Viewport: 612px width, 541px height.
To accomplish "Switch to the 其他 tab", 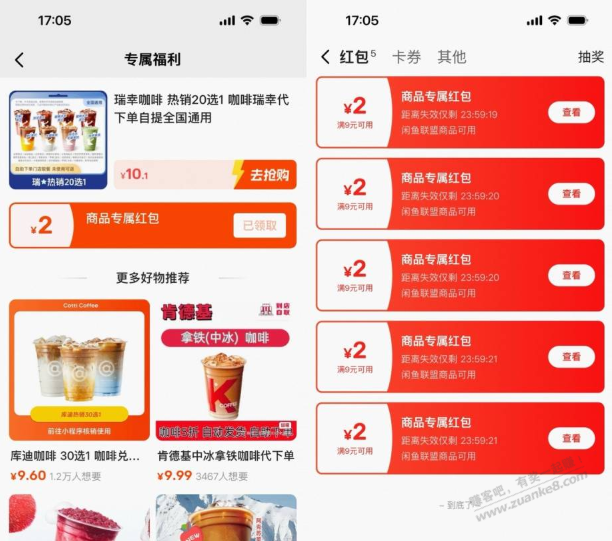I will [x=451, y=57].
